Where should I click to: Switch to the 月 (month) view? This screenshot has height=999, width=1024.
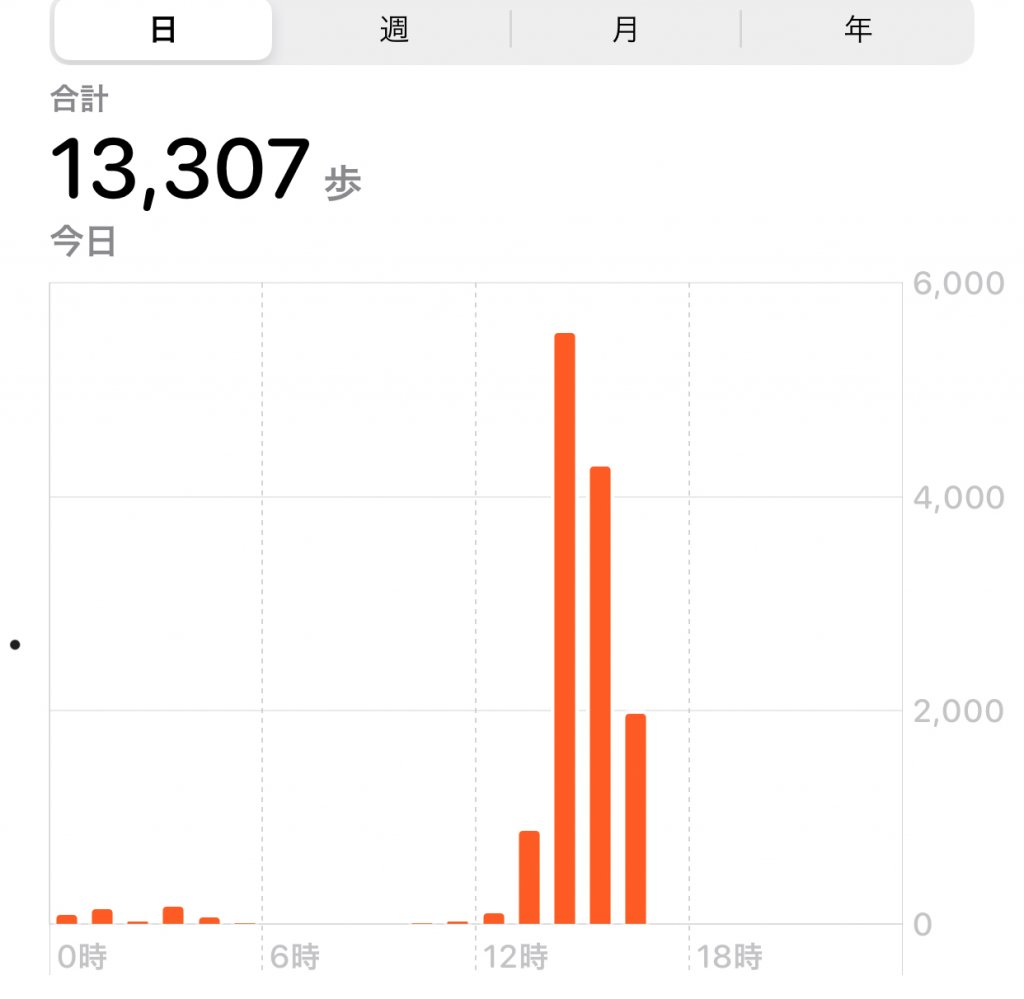625,30
